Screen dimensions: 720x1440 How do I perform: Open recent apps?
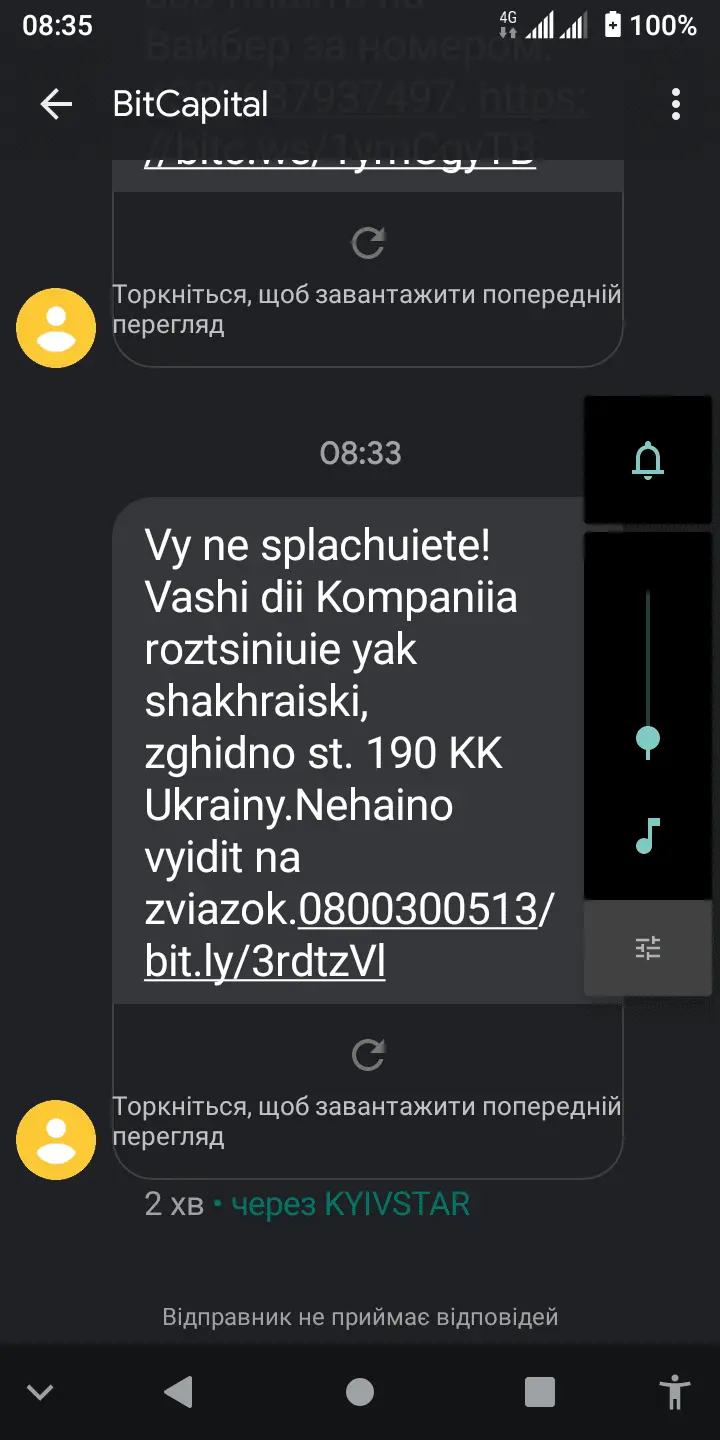[x=540, y=1392]
